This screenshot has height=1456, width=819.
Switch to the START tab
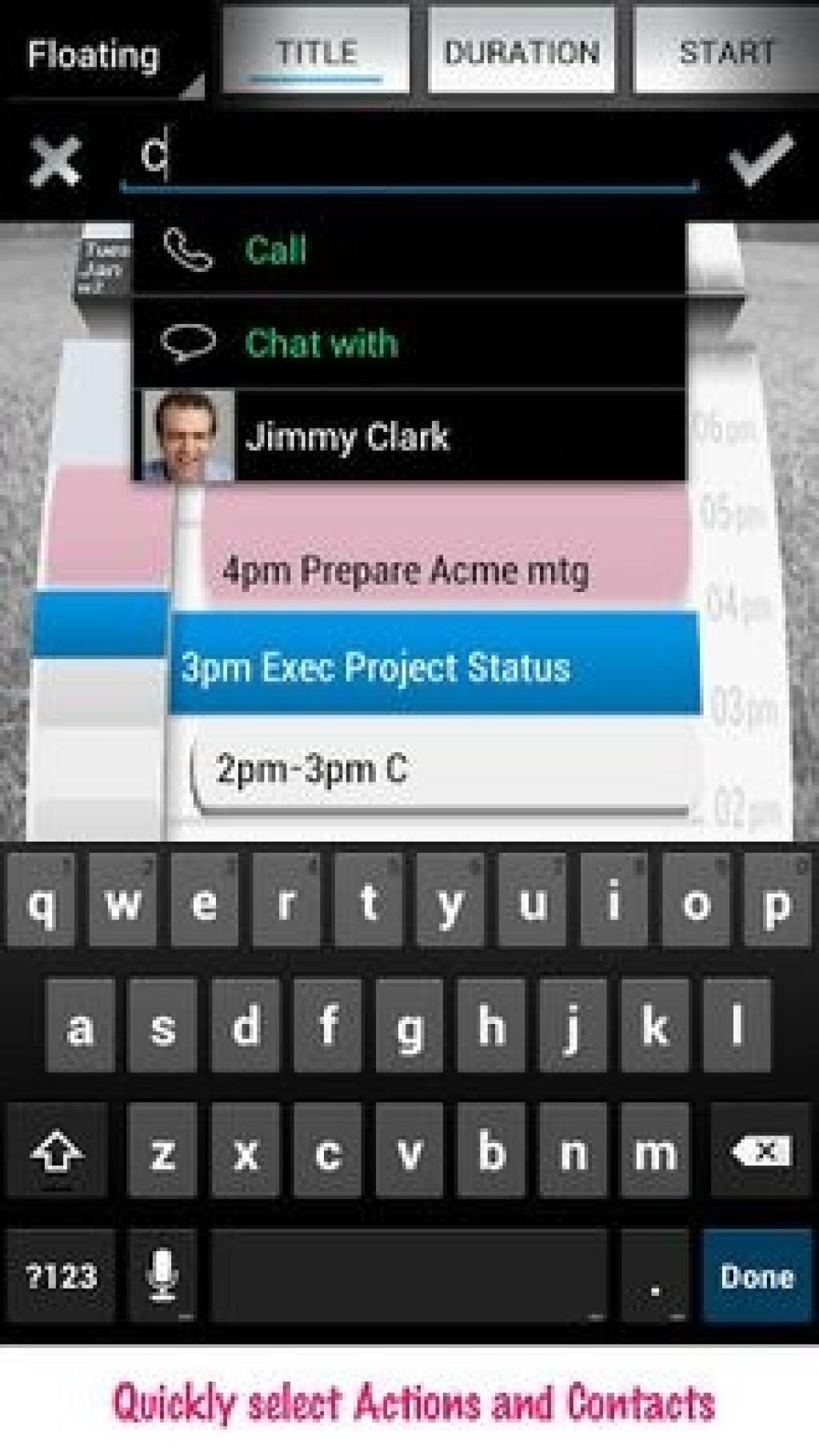point(725,53)
